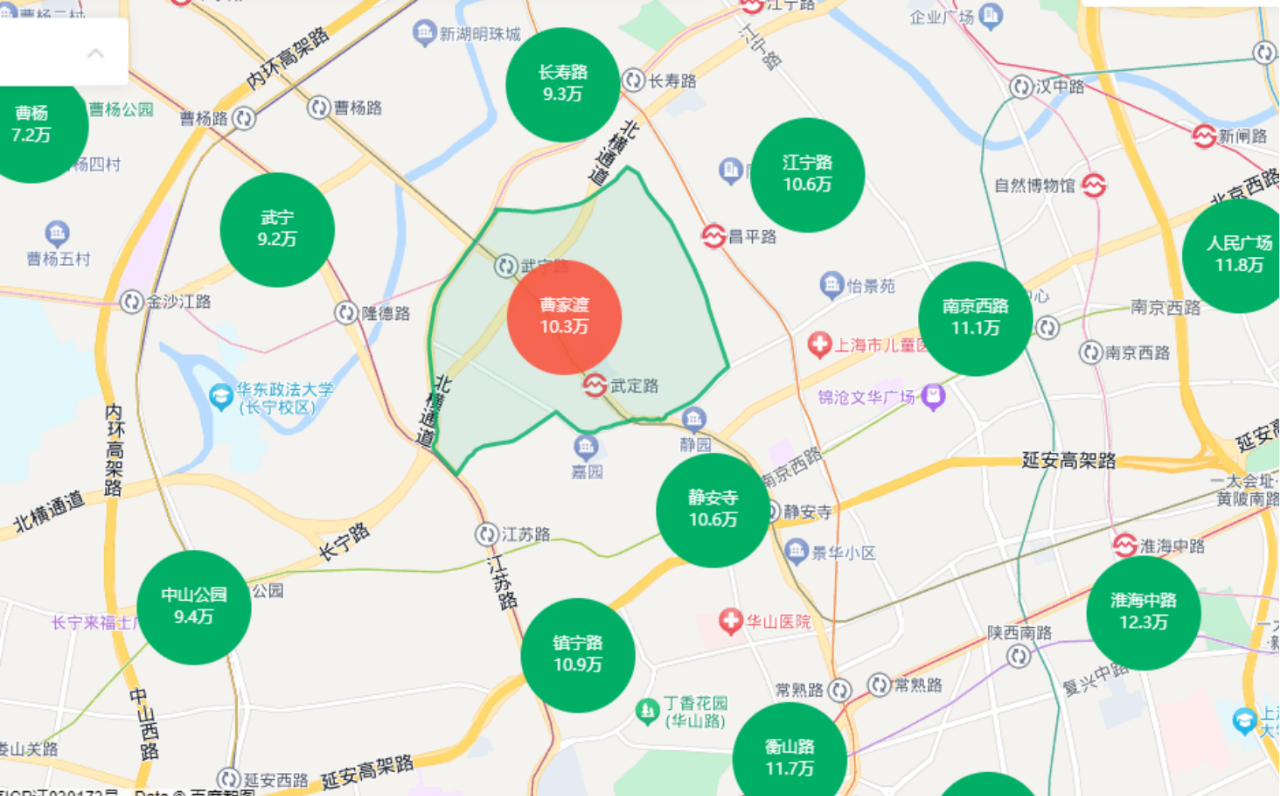
Task: Select the 曹家渡 10.3万 bubble
Action: (564, 317)
